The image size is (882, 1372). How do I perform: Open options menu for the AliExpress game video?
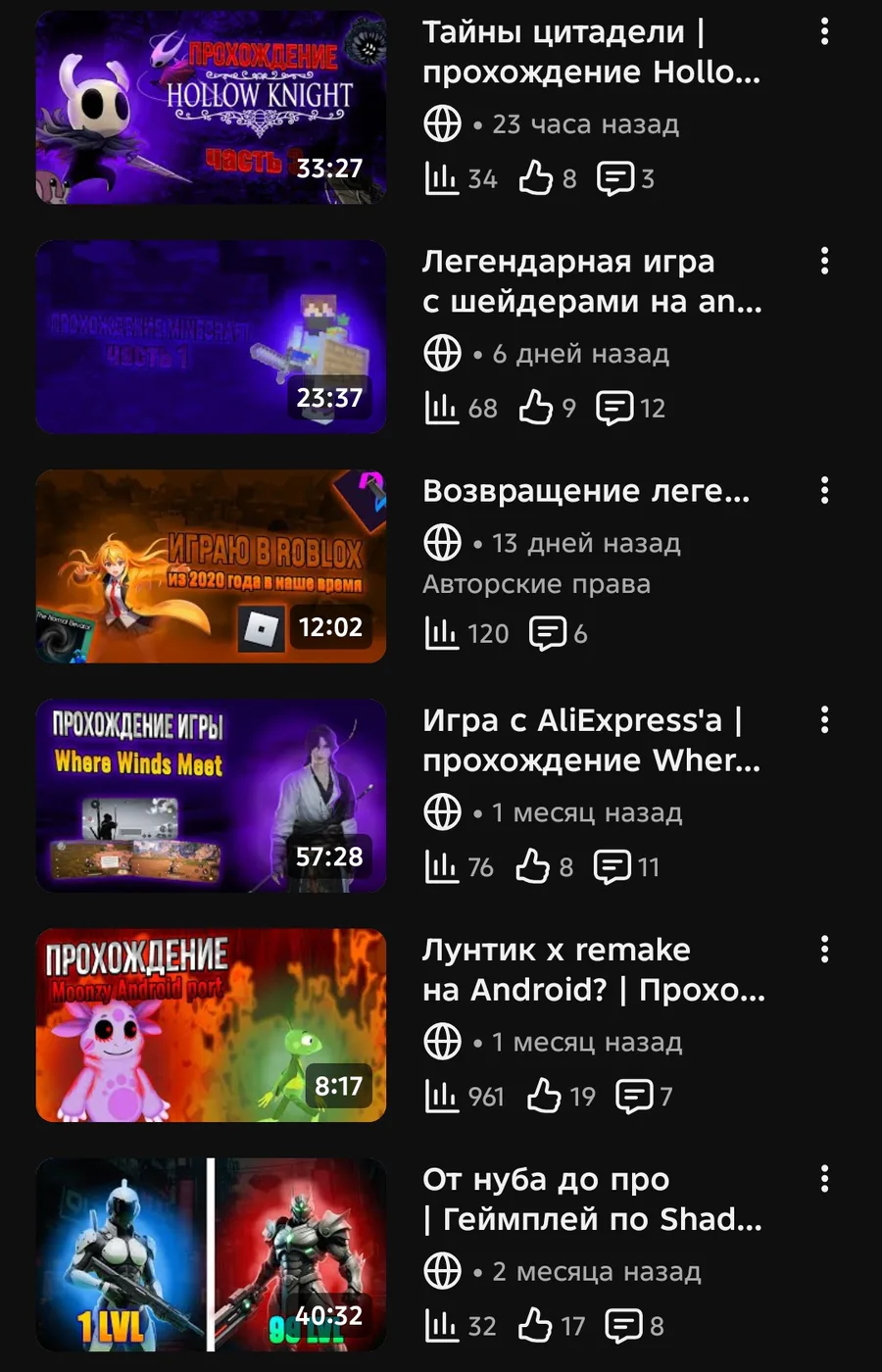pos(824,720)
